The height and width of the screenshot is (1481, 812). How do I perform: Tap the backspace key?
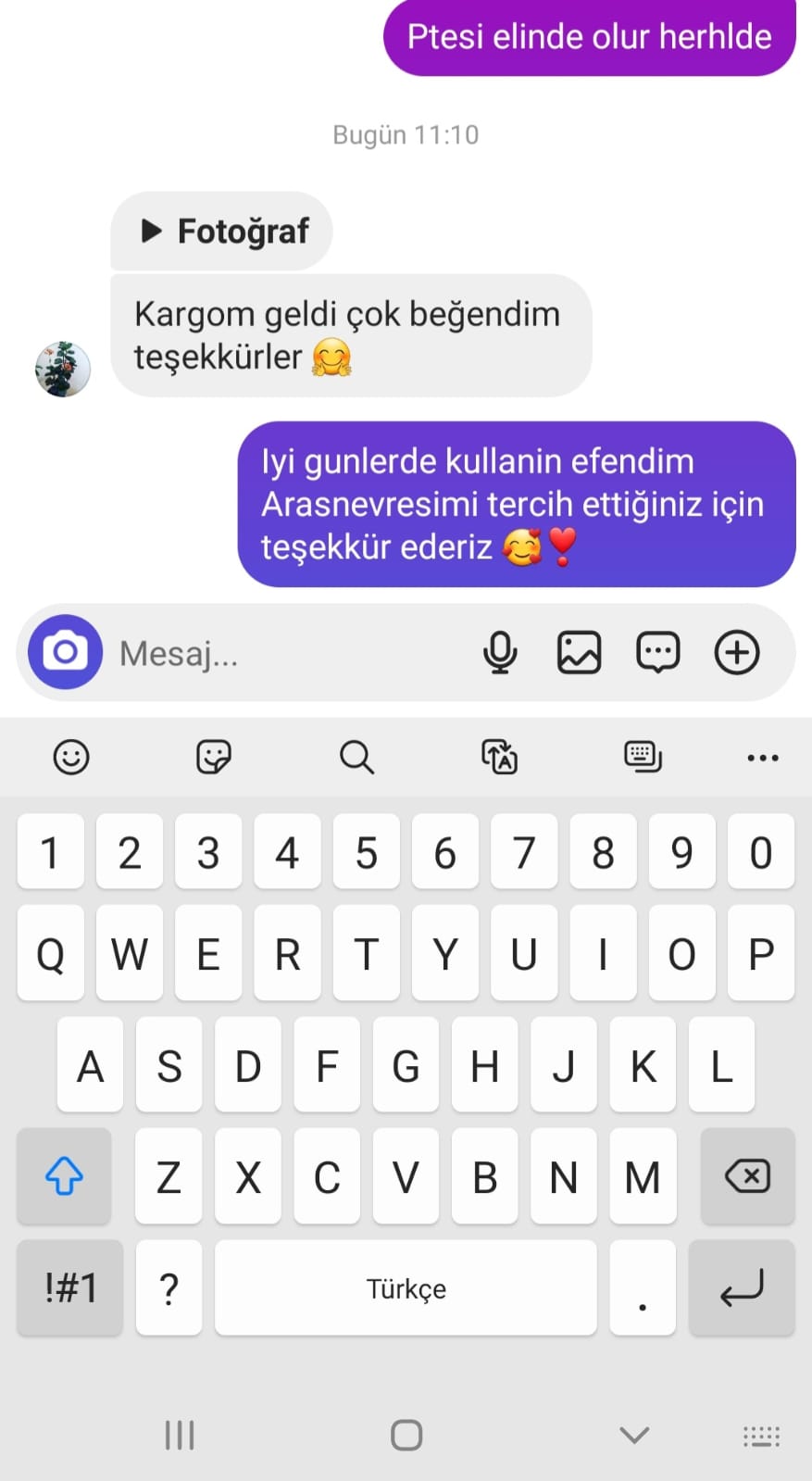coord(747,1177)
